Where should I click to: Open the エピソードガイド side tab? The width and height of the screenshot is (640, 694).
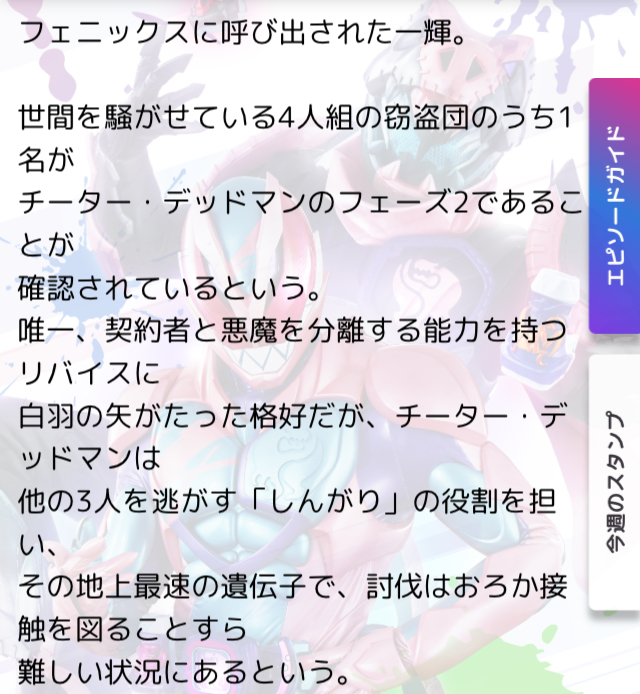point(615,206)
